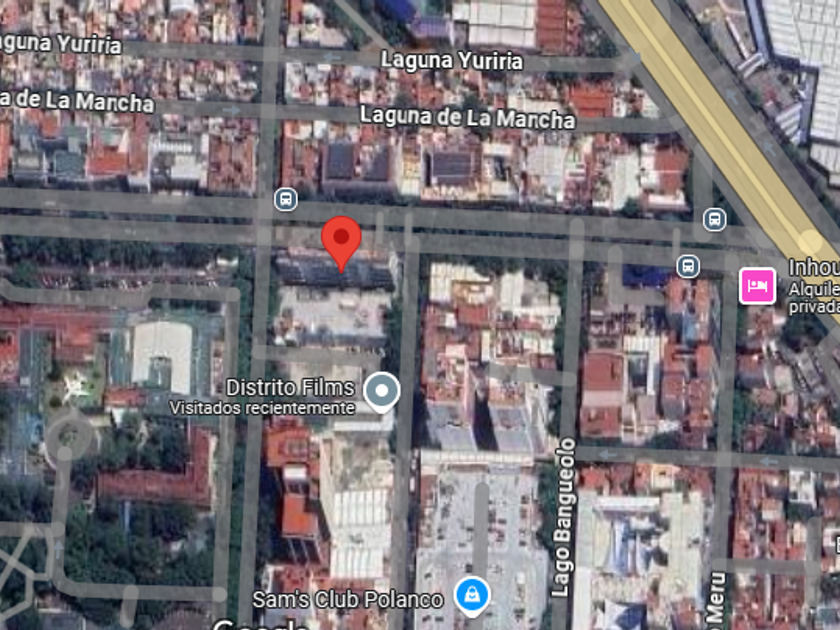Viewport: 840px width, 630px height.
Task: Open the Distrito Films place marker
Action: click(x=381, y=392)
